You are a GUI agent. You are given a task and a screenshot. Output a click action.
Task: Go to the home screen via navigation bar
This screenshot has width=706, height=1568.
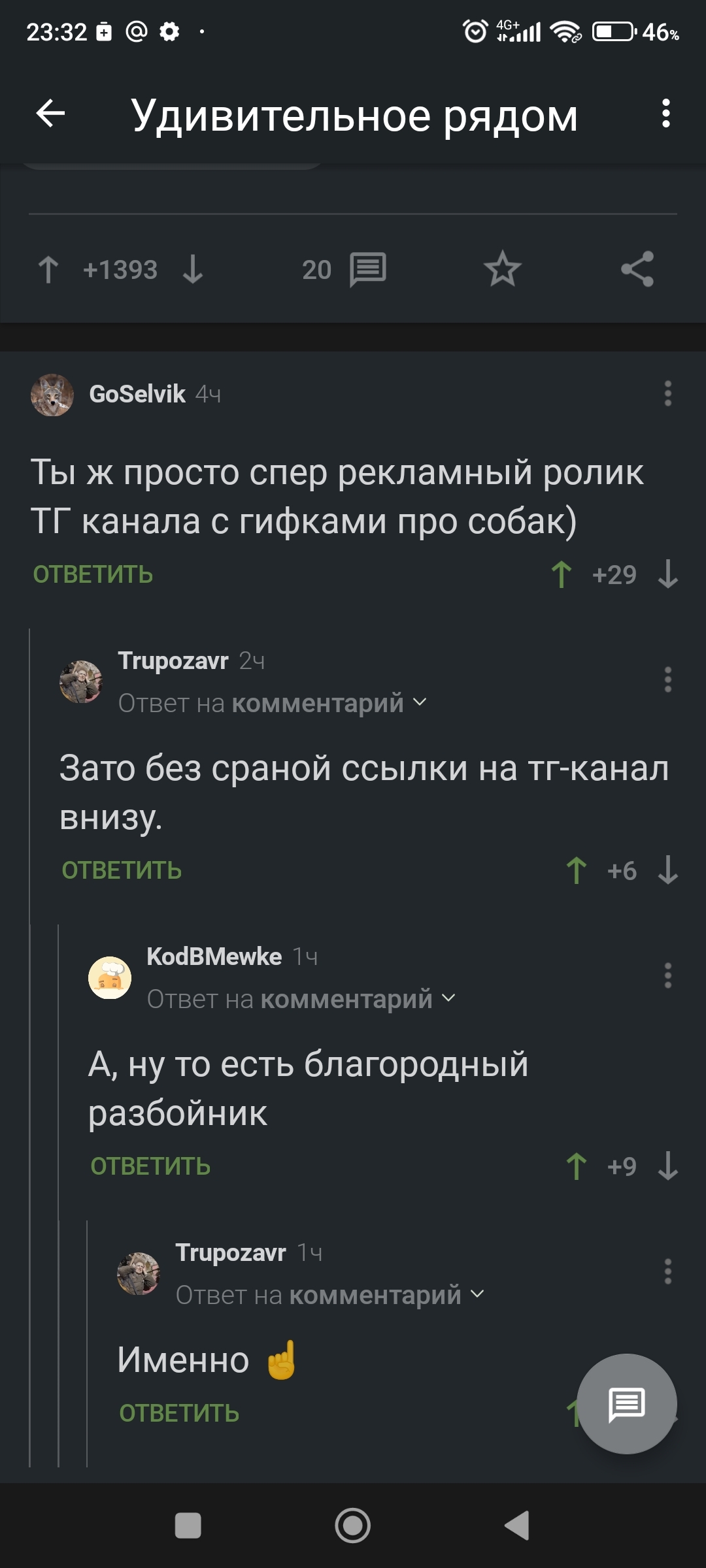[352, 1526]
